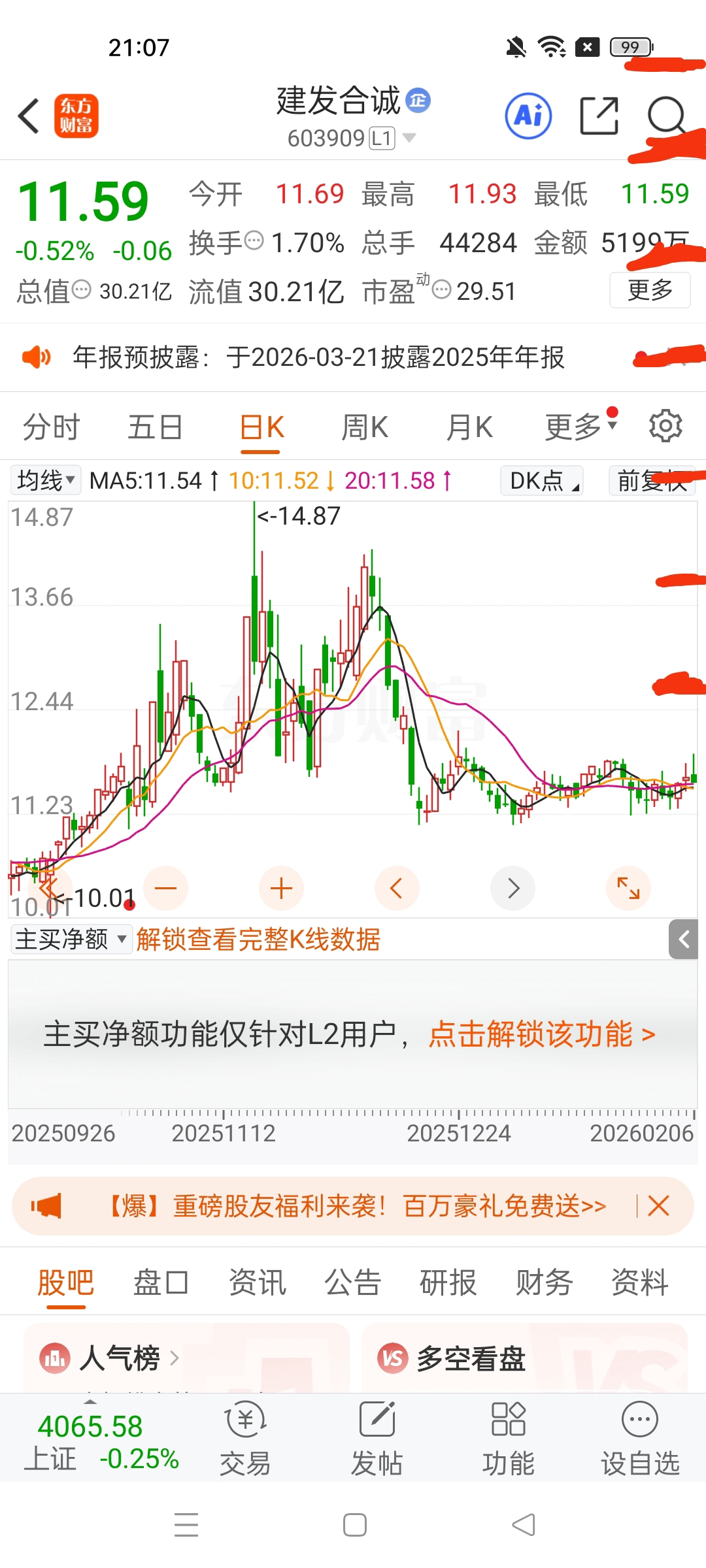
Task: Expand the 均线 indicator dropdown
Action: [46, 481]
